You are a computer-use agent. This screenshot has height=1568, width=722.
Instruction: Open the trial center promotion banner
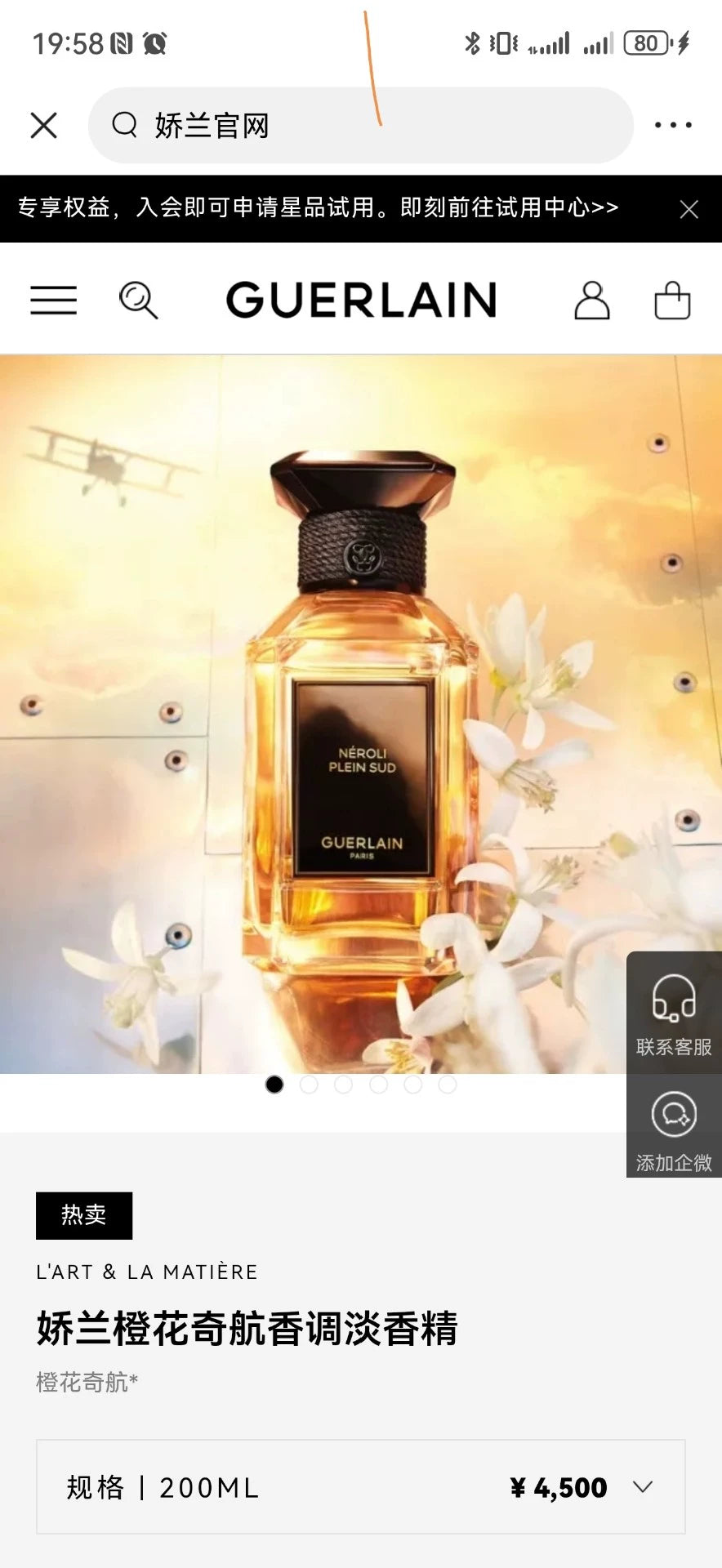(x=318, y=207)
